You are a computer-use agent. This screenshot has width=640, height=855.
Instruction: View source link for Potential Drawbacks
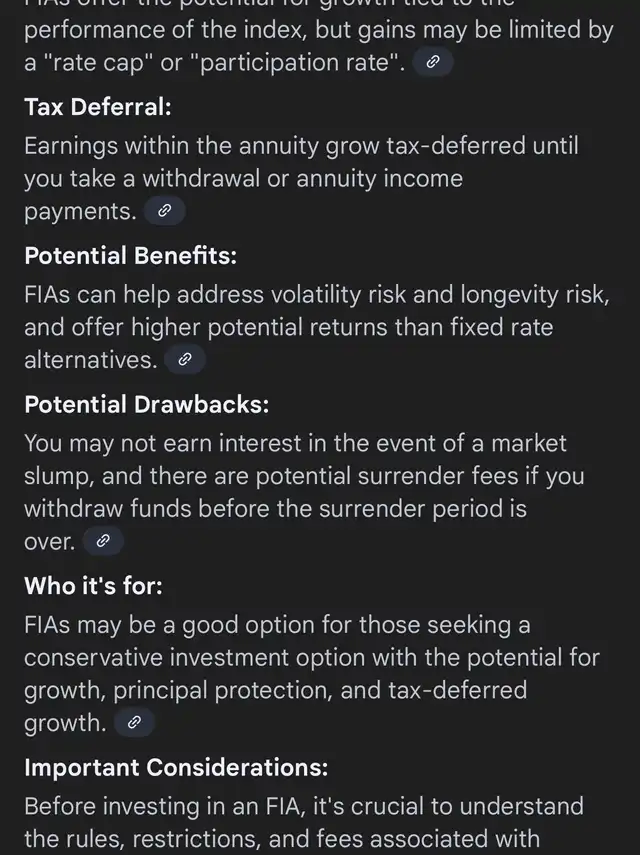(102, 541)
